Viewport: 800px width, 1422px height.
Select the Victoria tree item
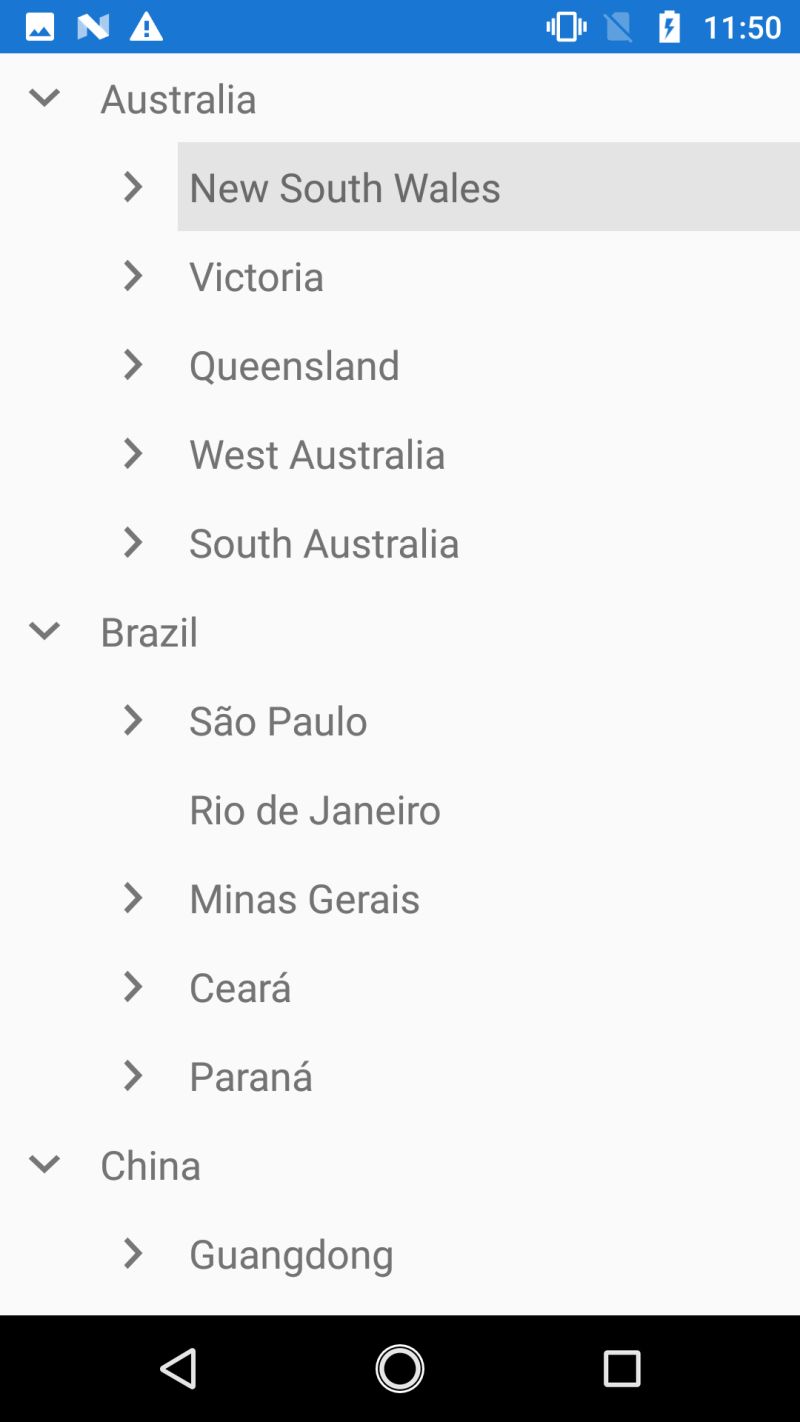coord(257,277)
